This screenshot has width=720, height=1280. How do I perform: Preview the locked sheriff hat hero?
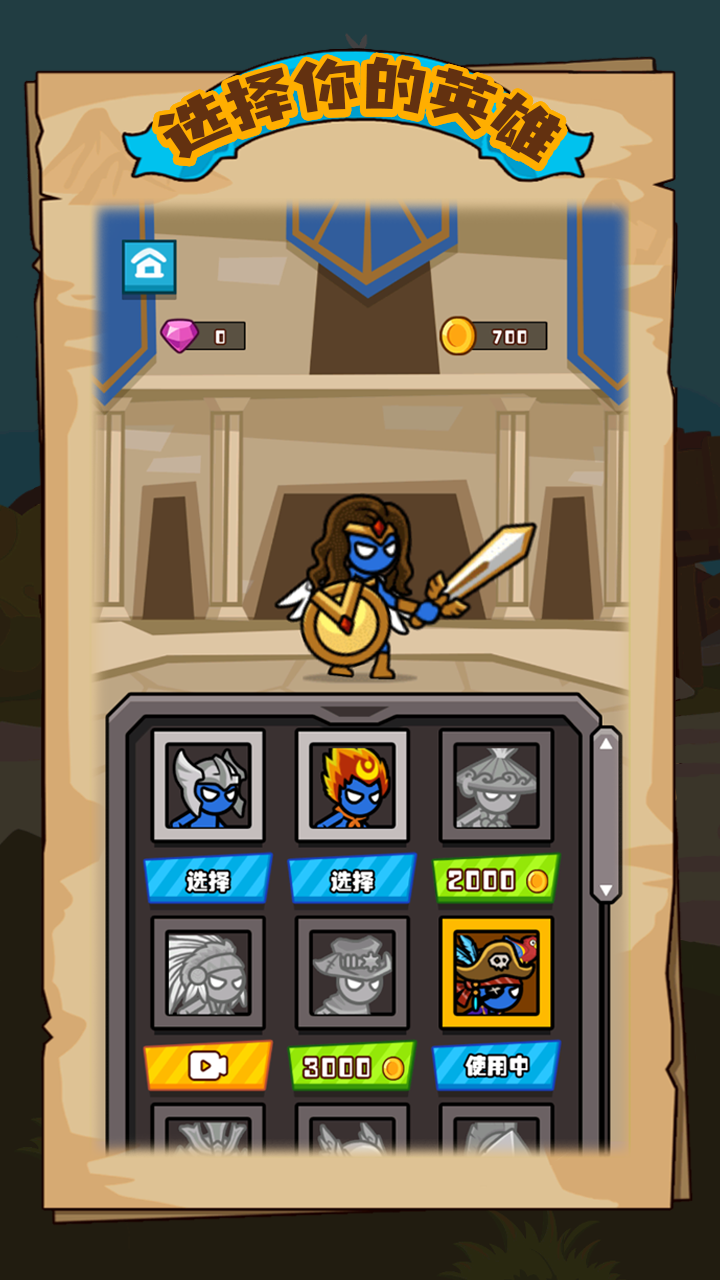tap(352, 973)
